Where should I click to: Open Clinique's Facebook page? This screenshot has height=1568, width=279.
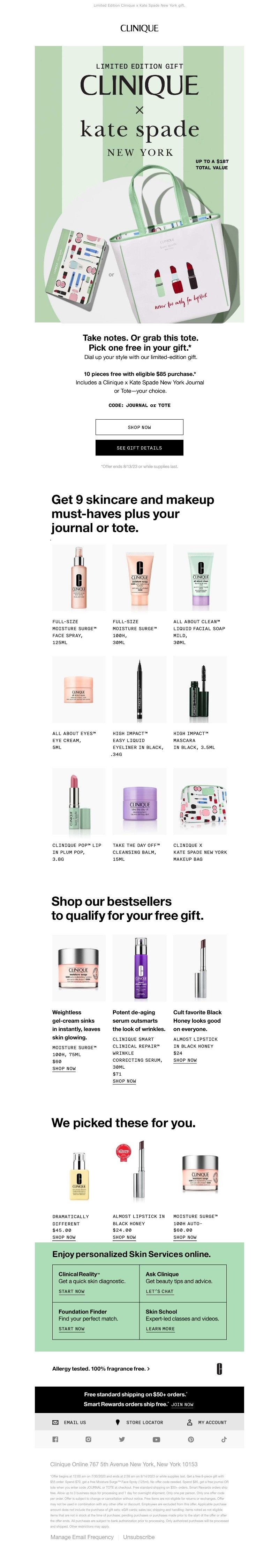pos(55,1440)
